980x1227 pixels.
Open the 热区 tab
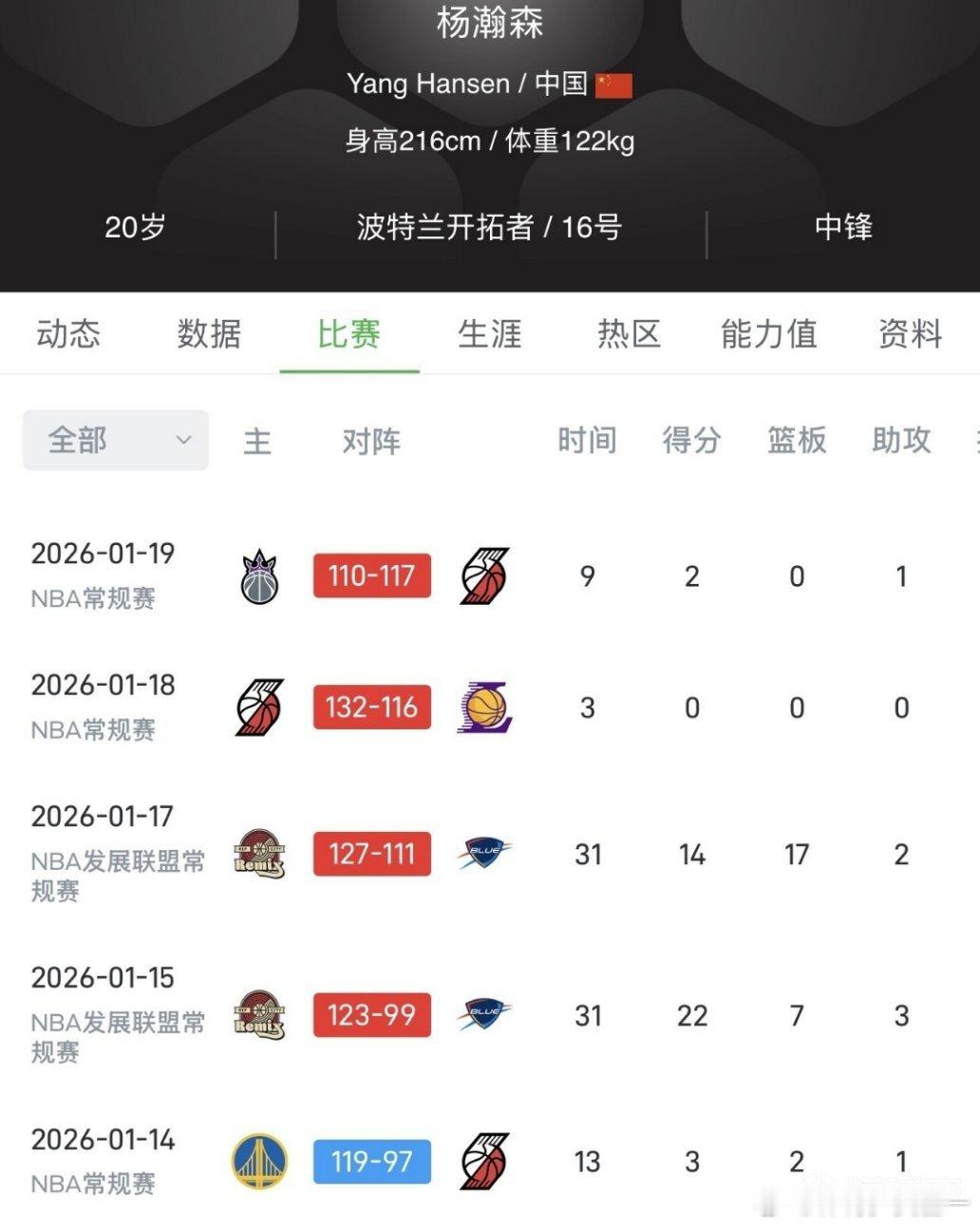(x=628, y=334)
